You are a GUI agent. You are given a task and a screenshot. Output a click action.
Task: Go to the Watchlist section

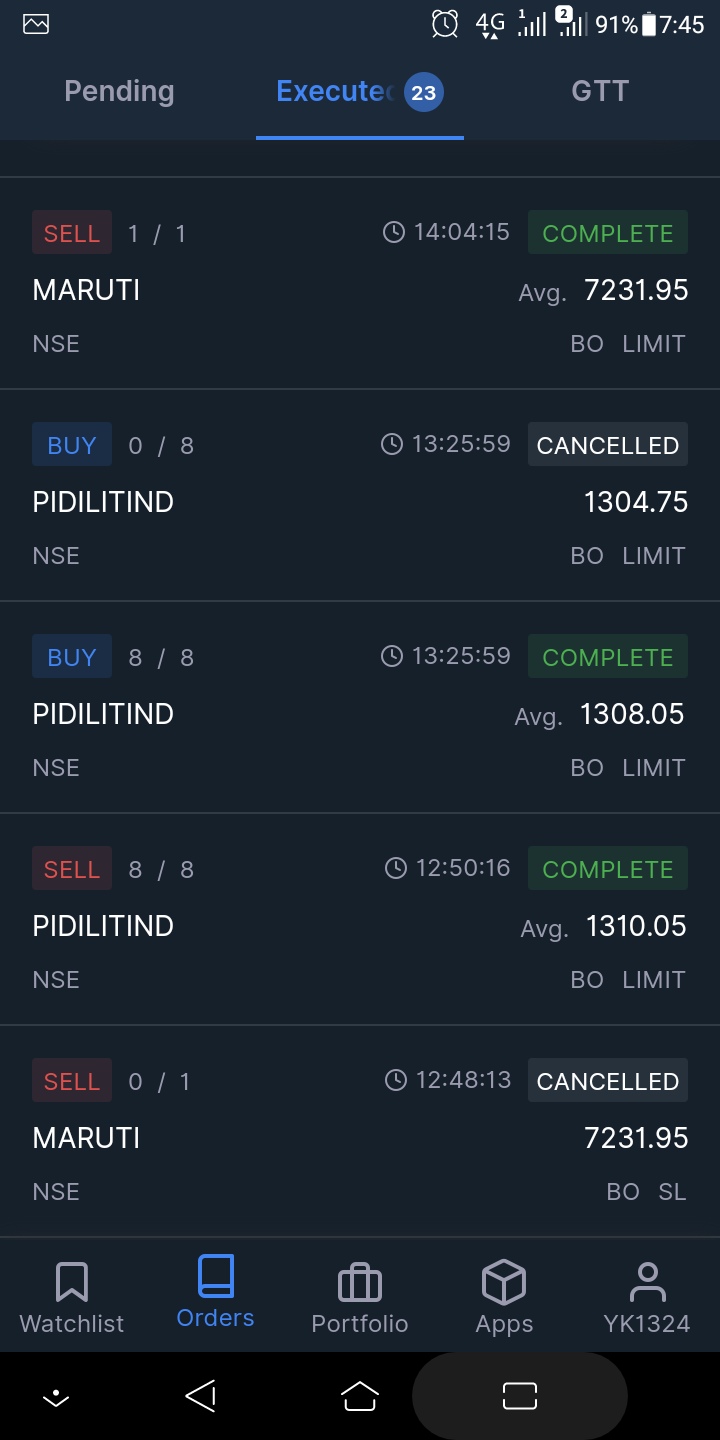point(72,1297)
